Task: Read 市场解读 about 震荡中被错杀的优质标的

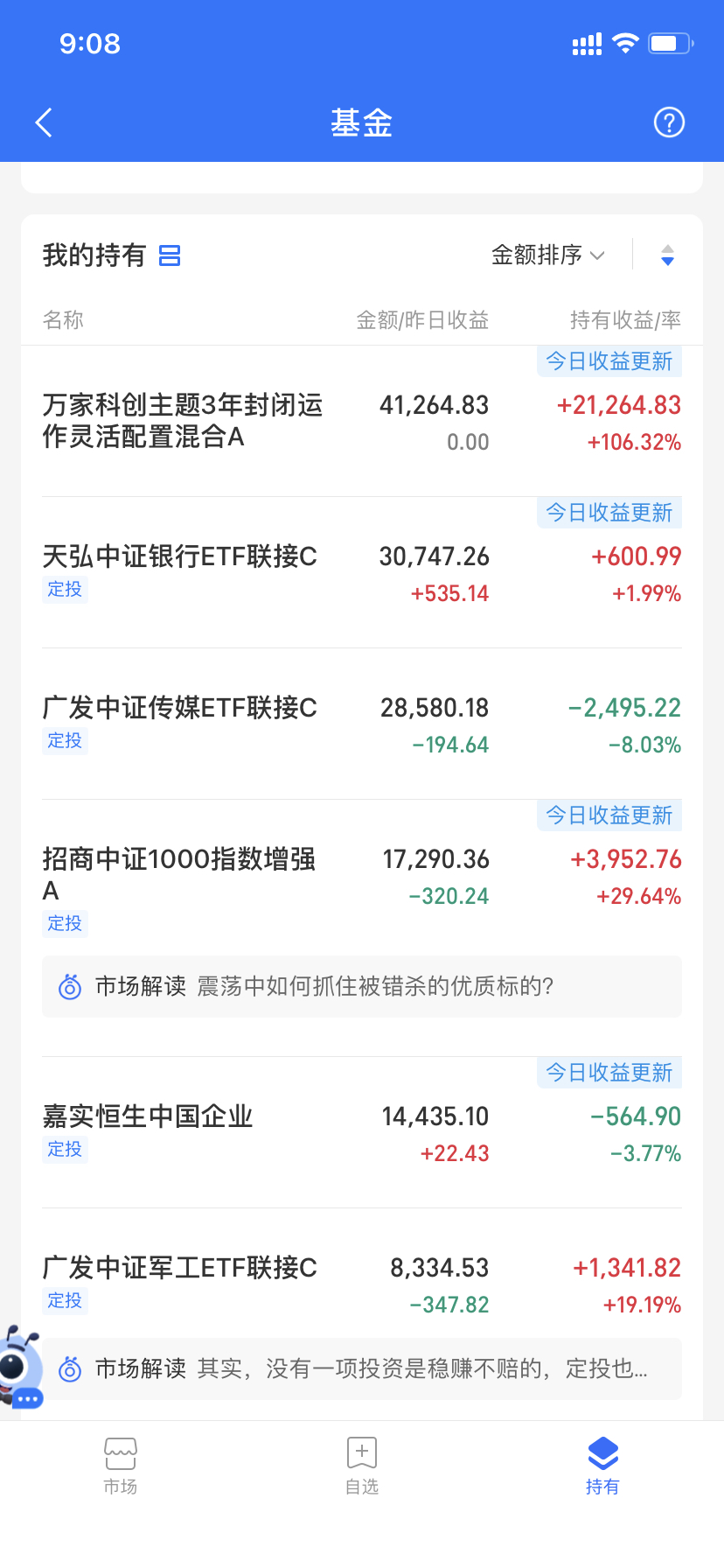Action: pyautogui.click(x=361, y=987)
